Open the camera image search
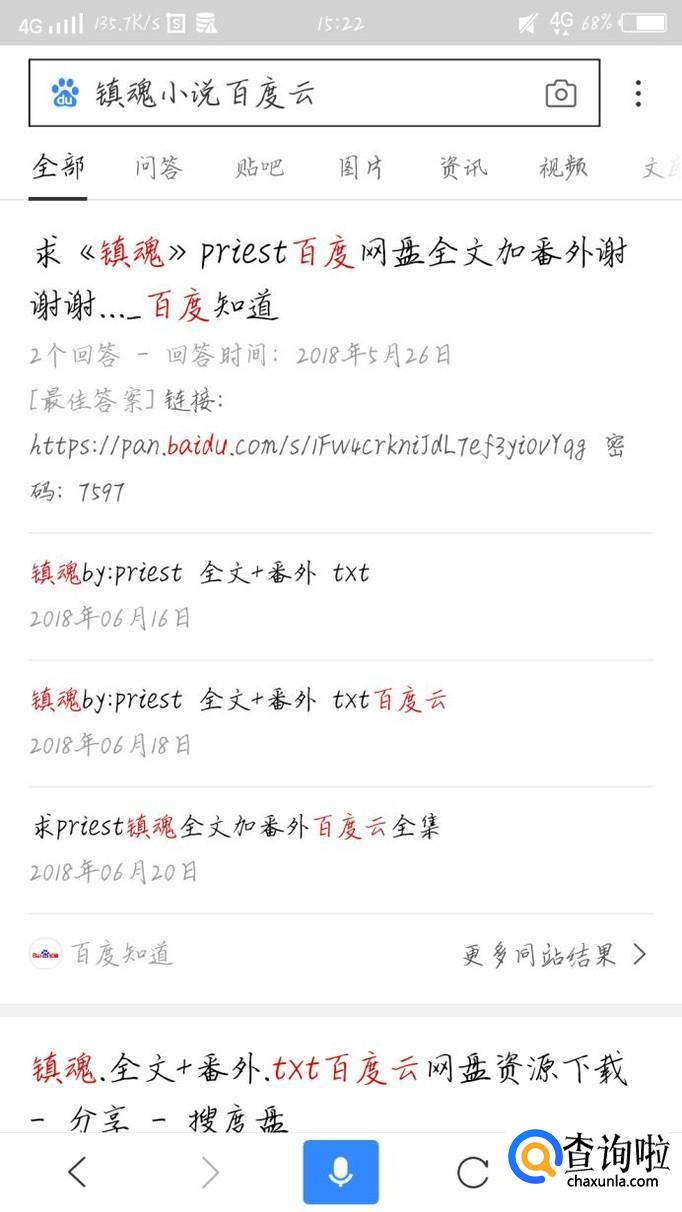Image resolution: width=682 pixels, height=1212 pixels. pyautogui.click(x=561, y=94)
